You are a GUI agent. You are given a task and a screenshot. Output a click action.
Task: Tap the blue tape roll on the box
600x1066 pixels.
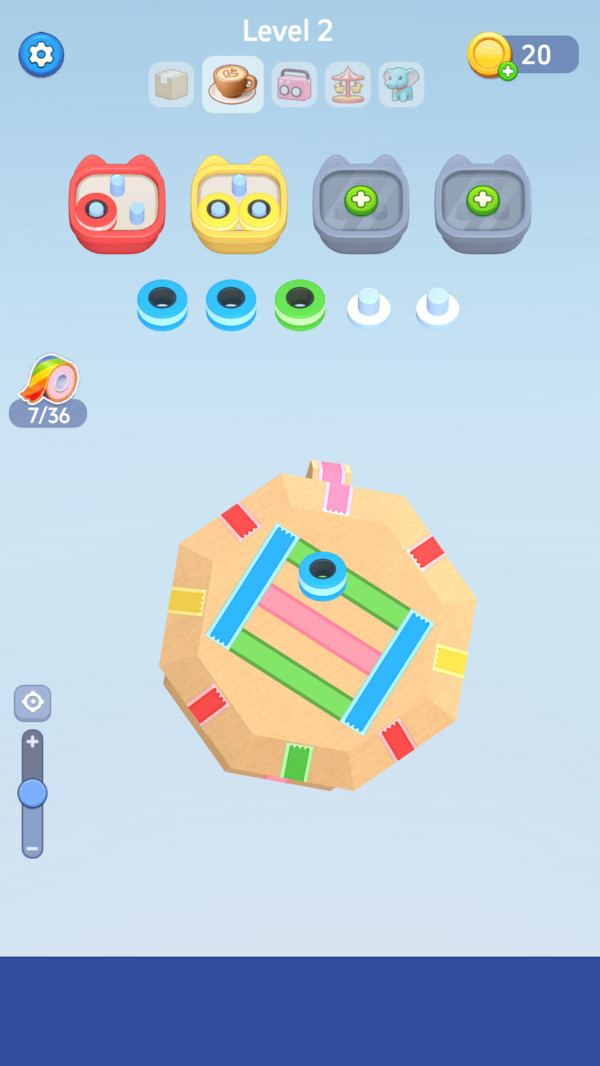323,575
